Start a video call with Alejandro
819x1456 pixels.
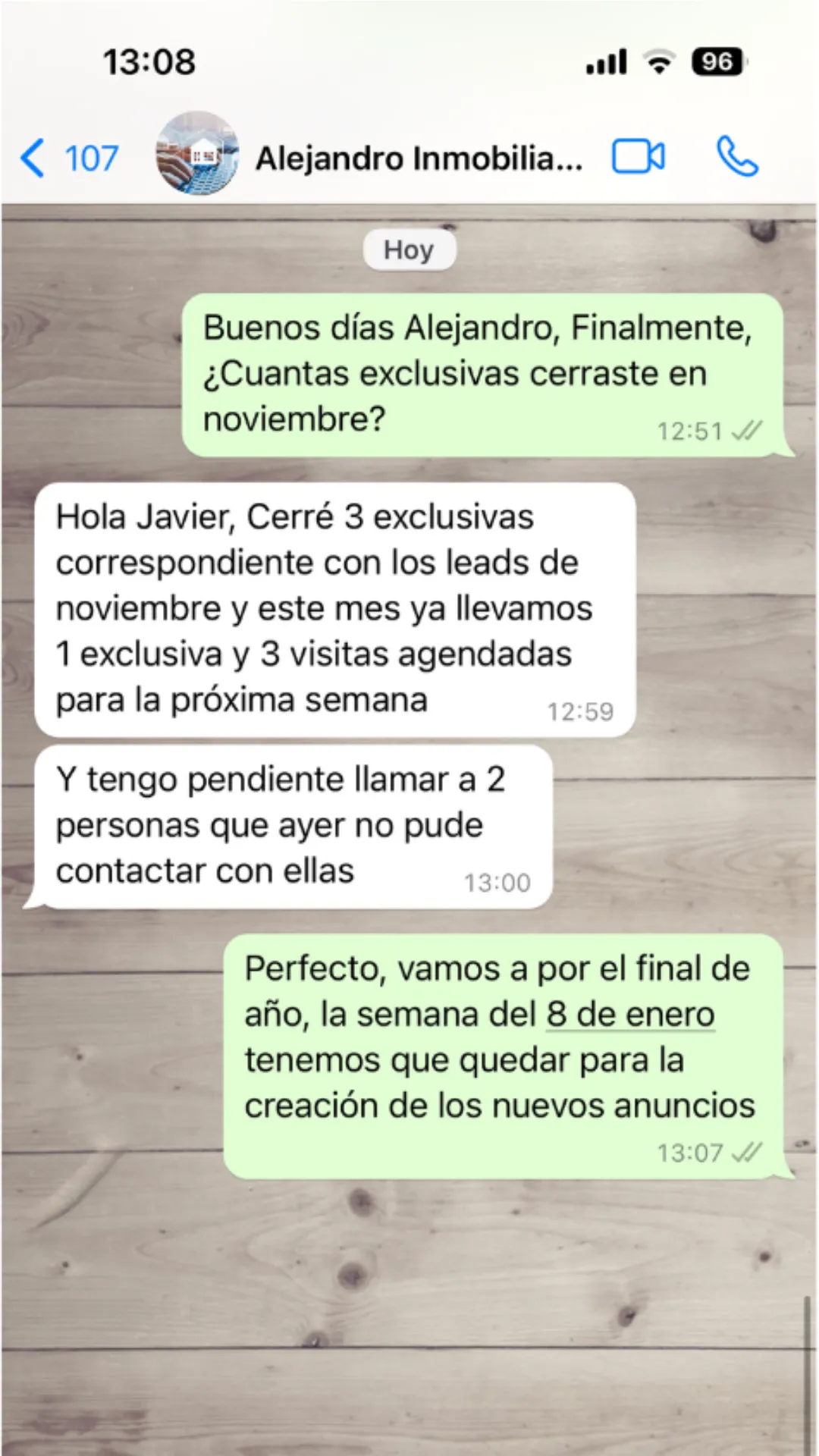pyautogui.click(x=638, y=157)
